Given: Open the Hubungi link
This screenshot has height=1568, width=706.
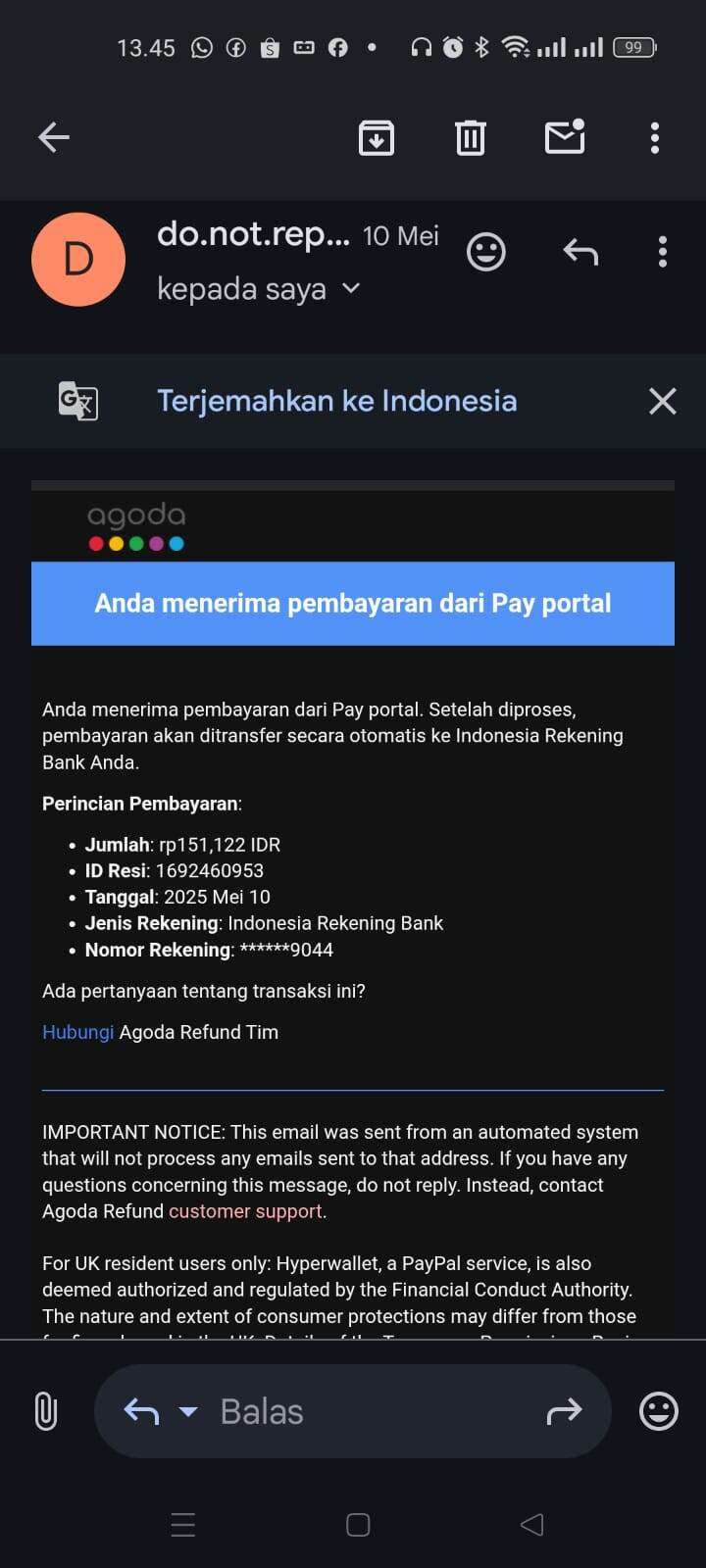Looking at the screenshot, I should click(x=78, y=1032).
